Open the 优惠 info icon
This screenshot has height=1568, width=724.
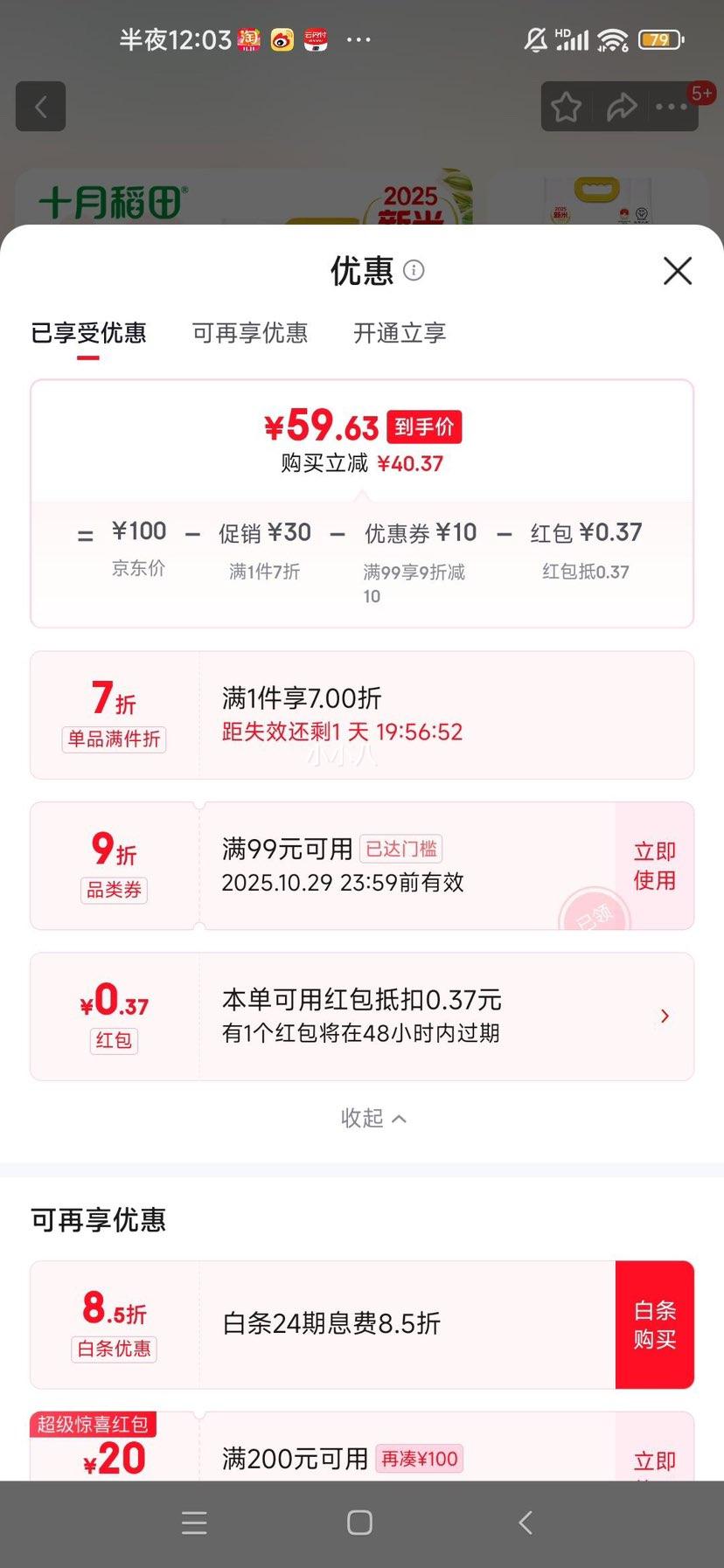coord(414,271)
